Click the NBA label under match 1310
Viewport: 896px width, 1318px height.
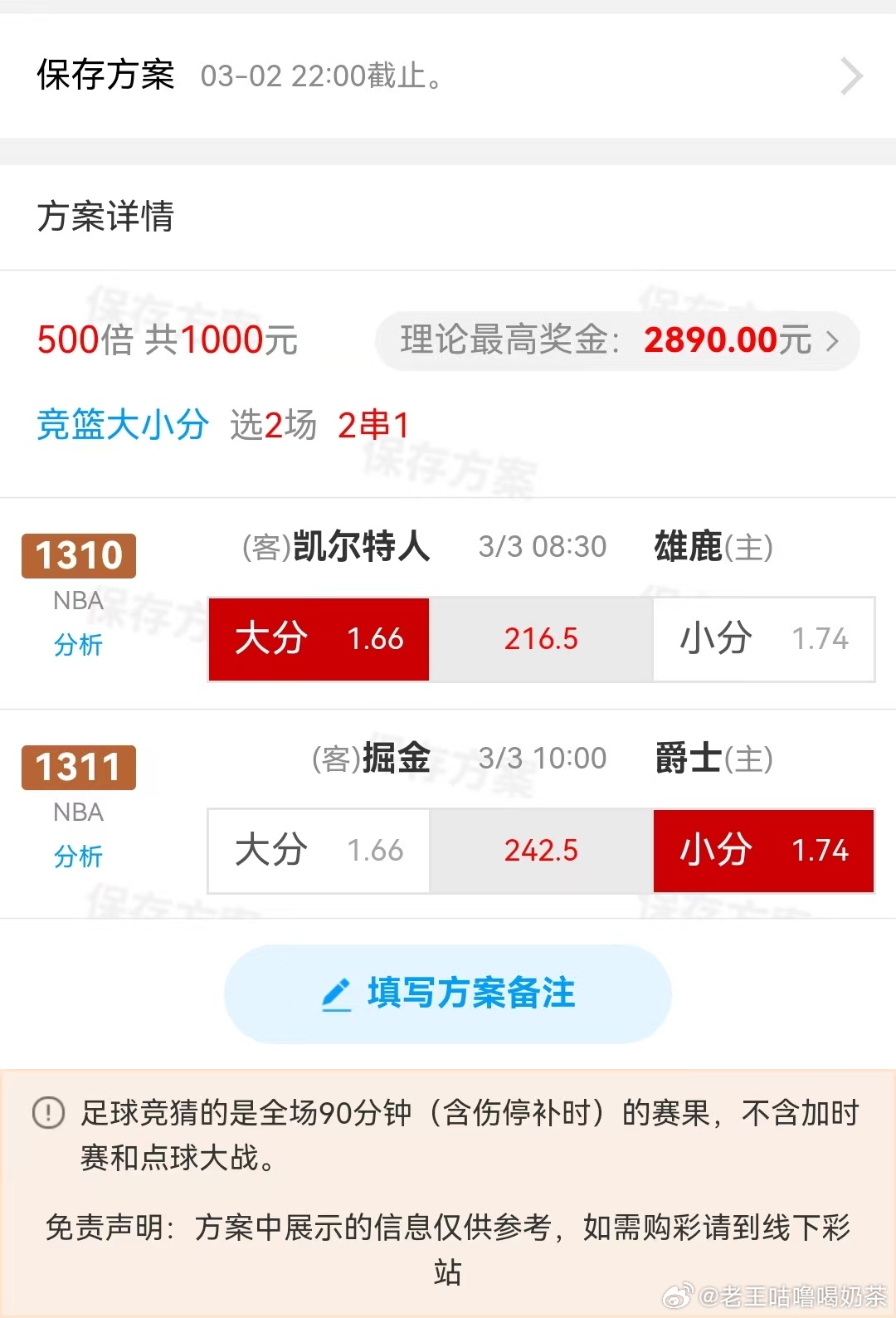pos(77,600)
